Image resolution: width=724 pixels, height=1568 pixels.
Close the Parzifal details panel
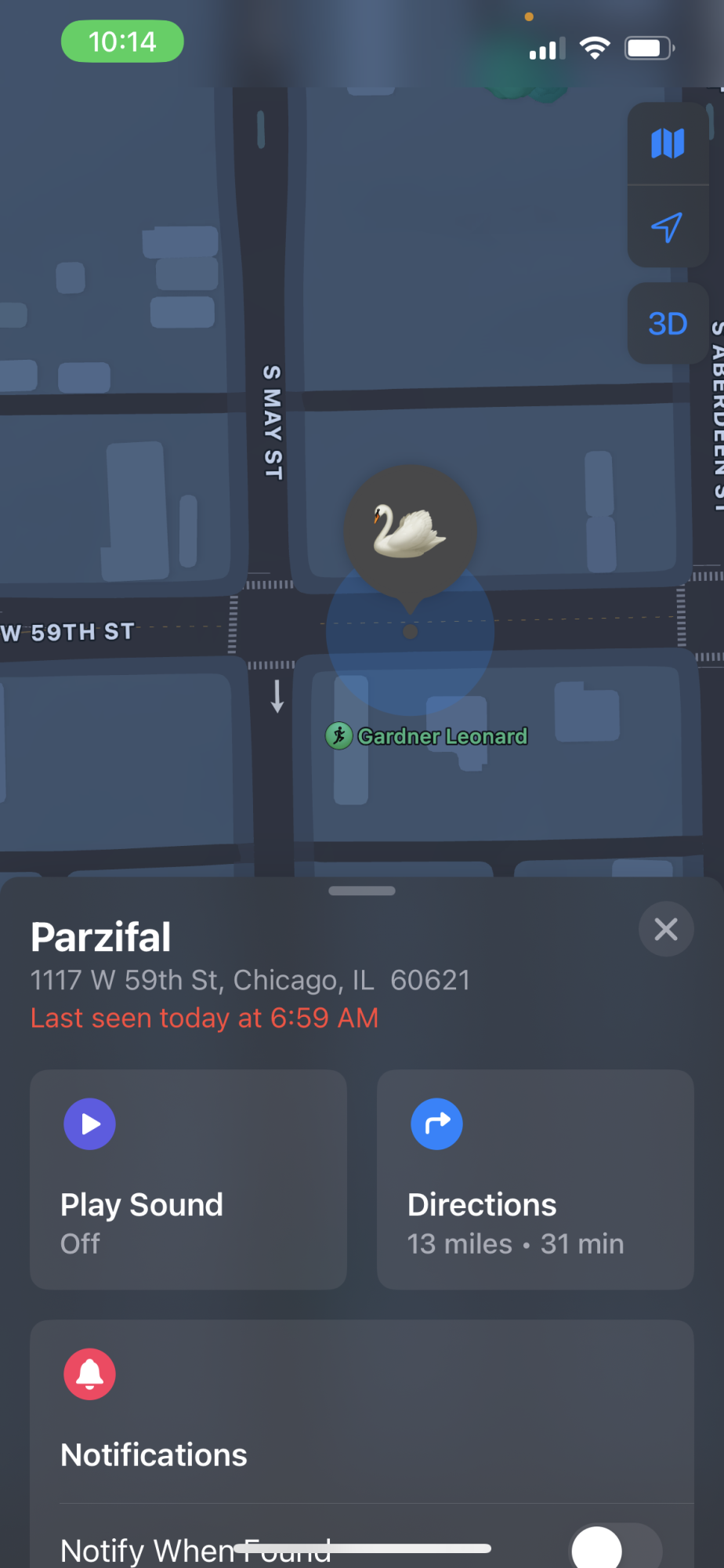tap(666, 930)
